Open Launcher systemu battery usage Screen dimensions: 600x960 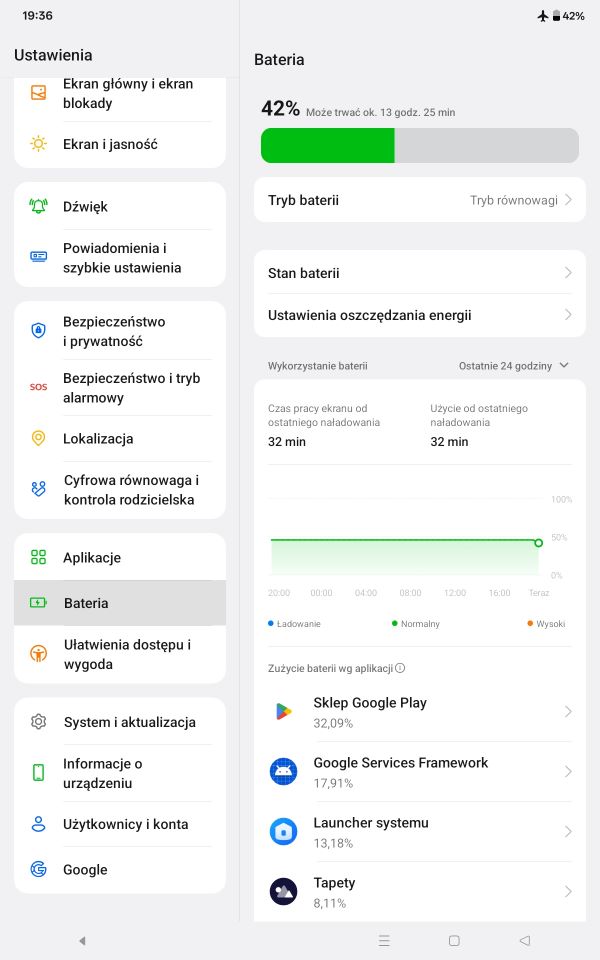(419, 832)
